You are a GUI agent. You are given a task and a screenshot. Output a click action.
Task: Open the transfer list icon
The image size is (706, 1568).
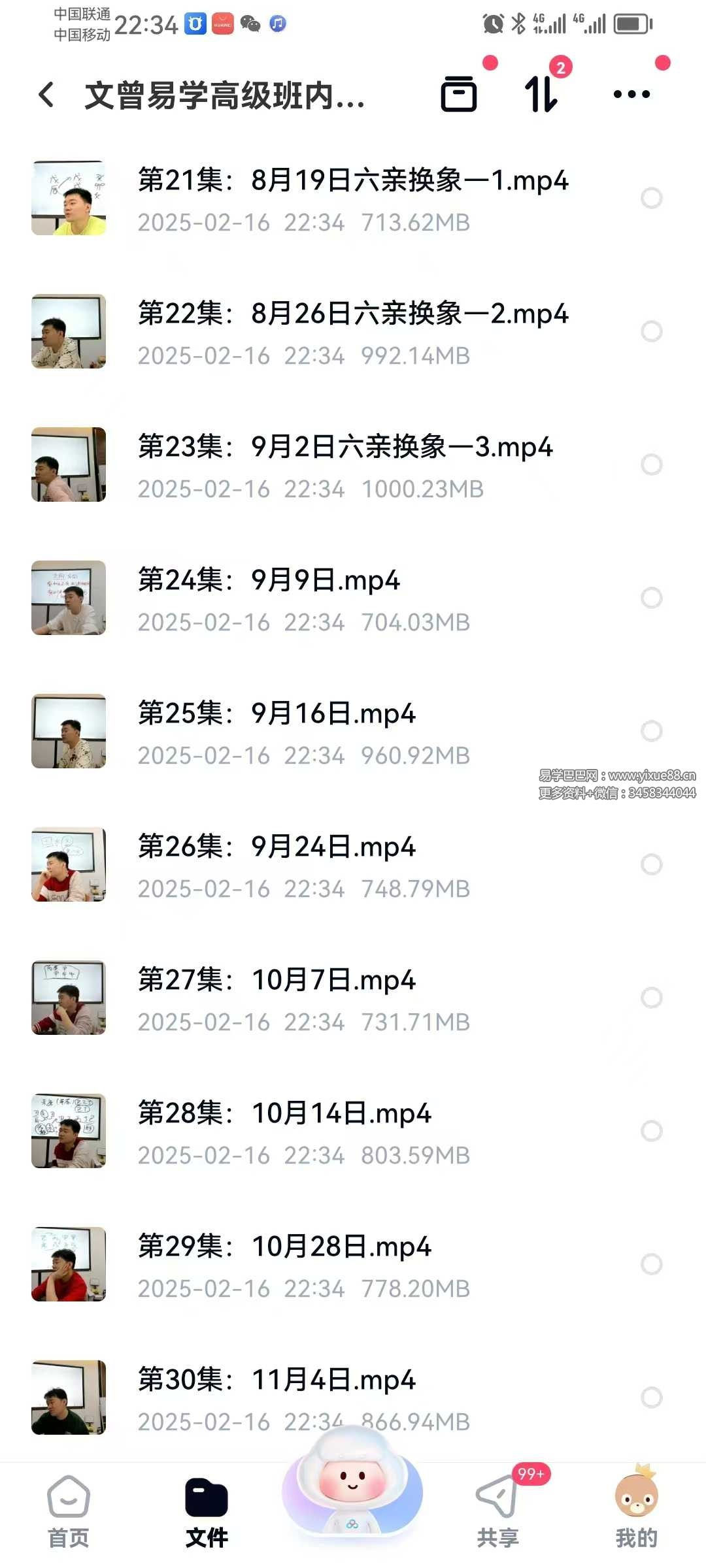pyautogui.click(x=541, y=94)
